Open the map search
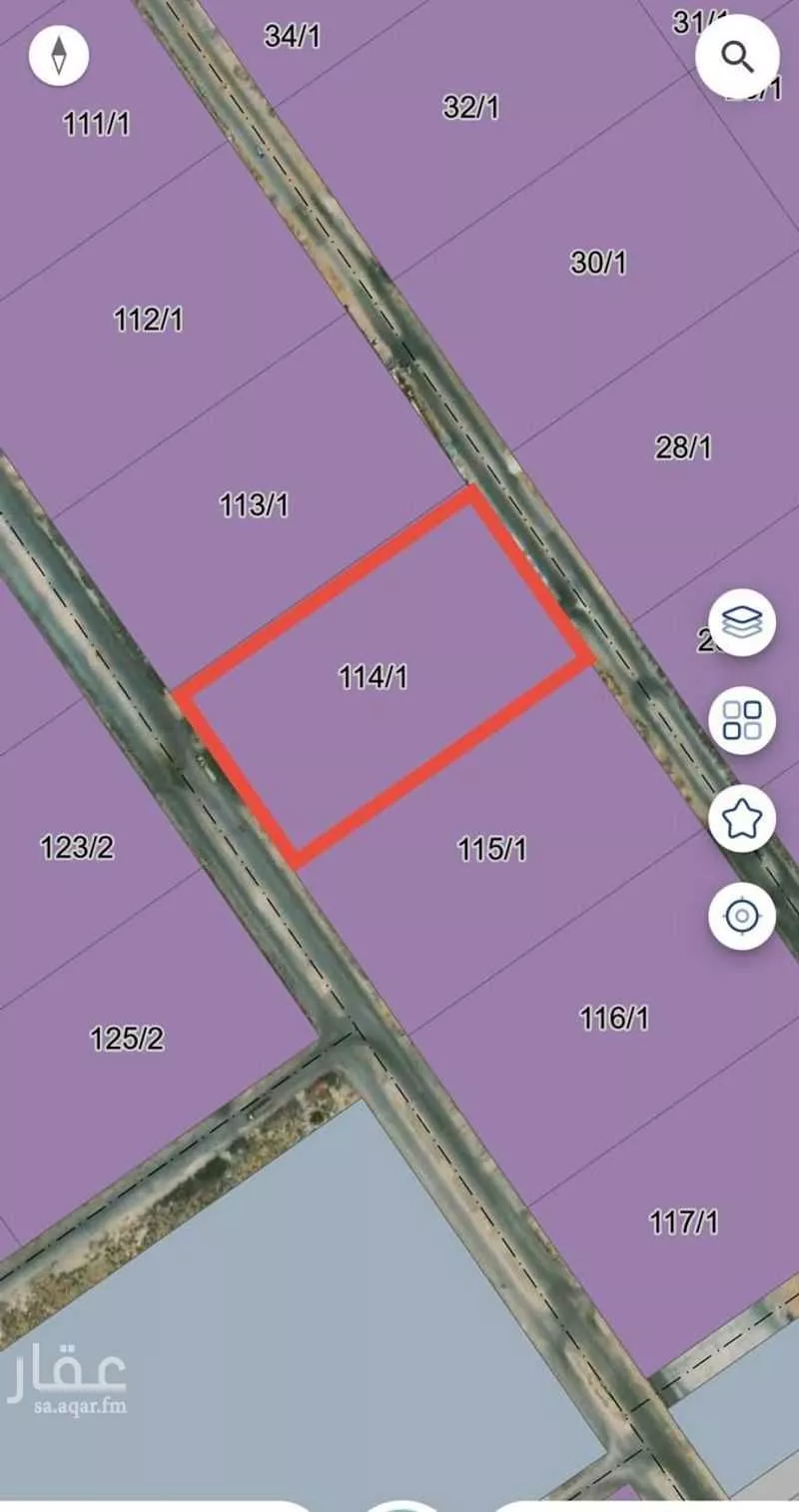The width and height of the screenshot is (799, 1512). point(738,58)
